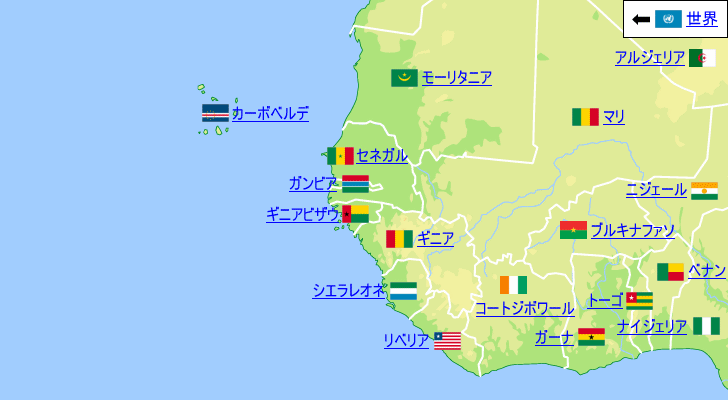728x400 pixels.
Task: Open コートジボワール country page
Action: [524, 308]
